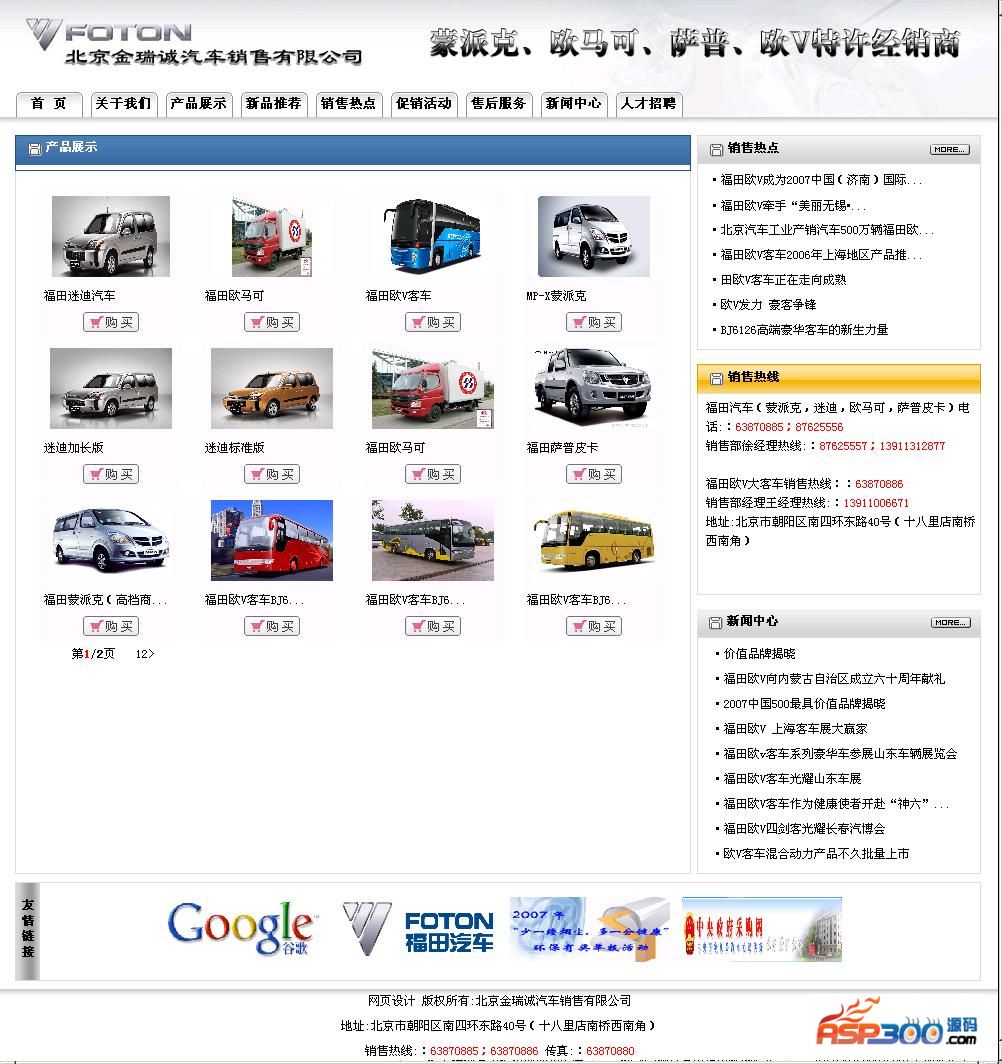The height and width of the screenshot is (1064, 1002).
Task: Tap 购买 under 迷迪标准版
Action: (x=271, y=474)
